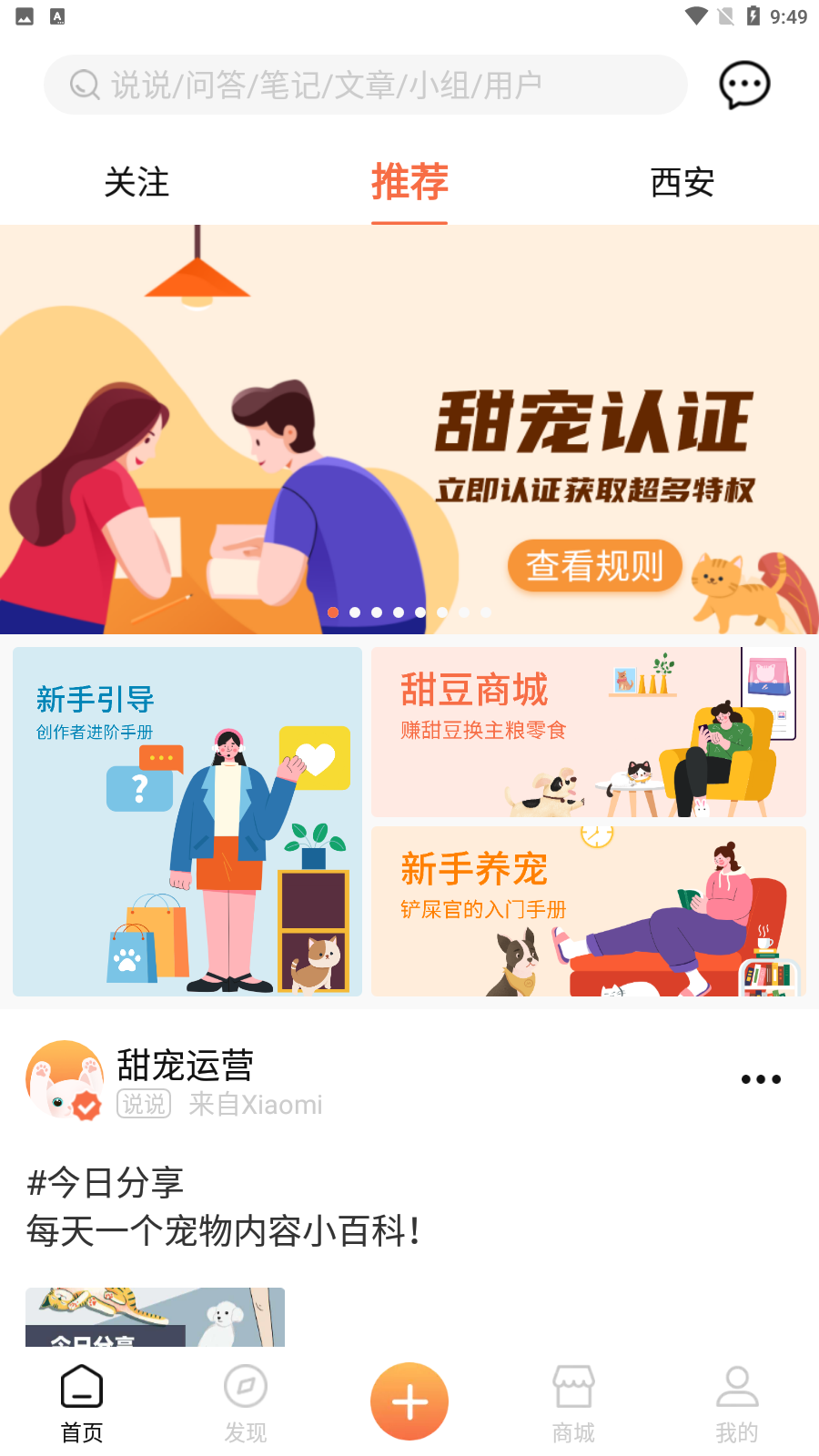
Task: Switch to the 西安 local tab
Action: (x=682, y=183)
